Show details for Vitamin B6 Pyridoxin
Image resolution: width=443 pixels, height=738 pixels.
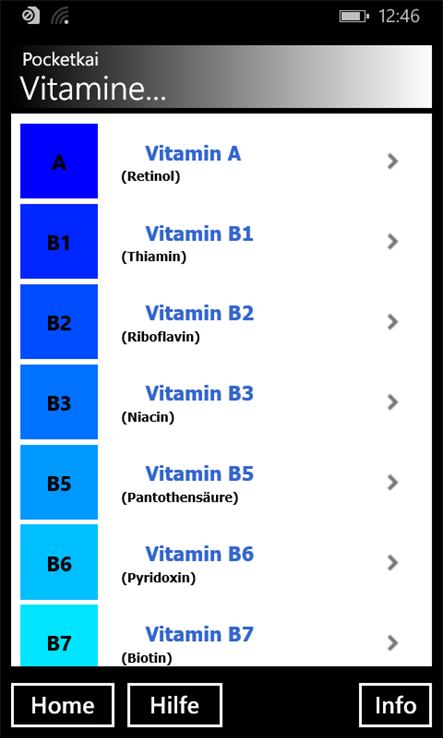tap(221, 562)
